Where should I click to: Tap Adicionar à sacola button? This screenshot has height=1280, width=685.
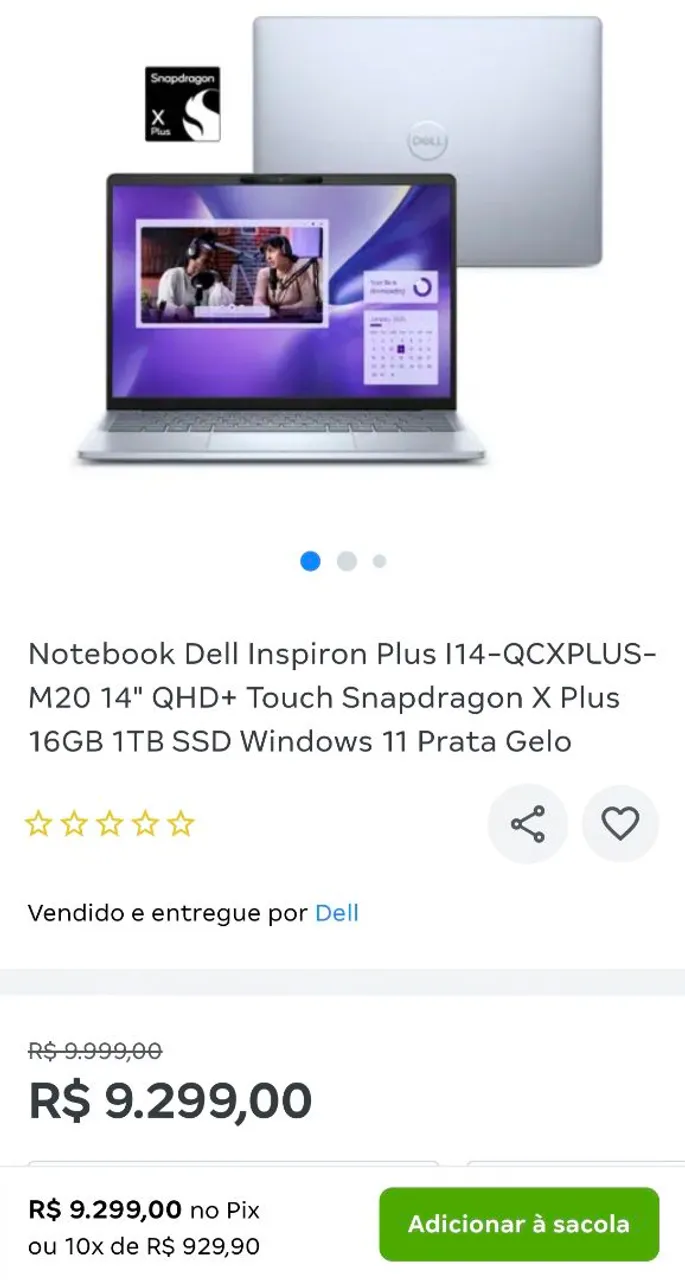coord(519,1224)
